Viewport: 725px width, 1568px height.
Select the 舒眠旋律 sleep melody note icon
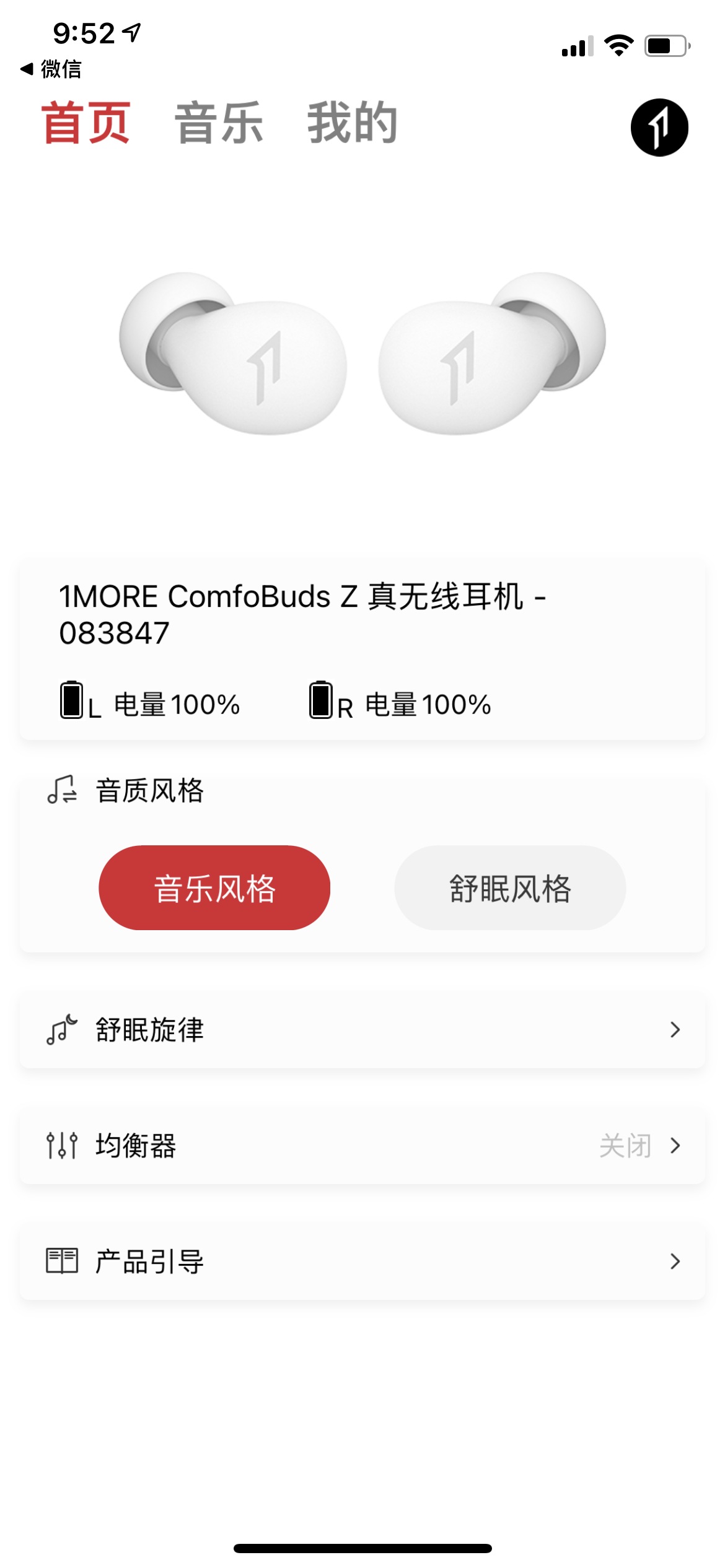[61, 1029]
